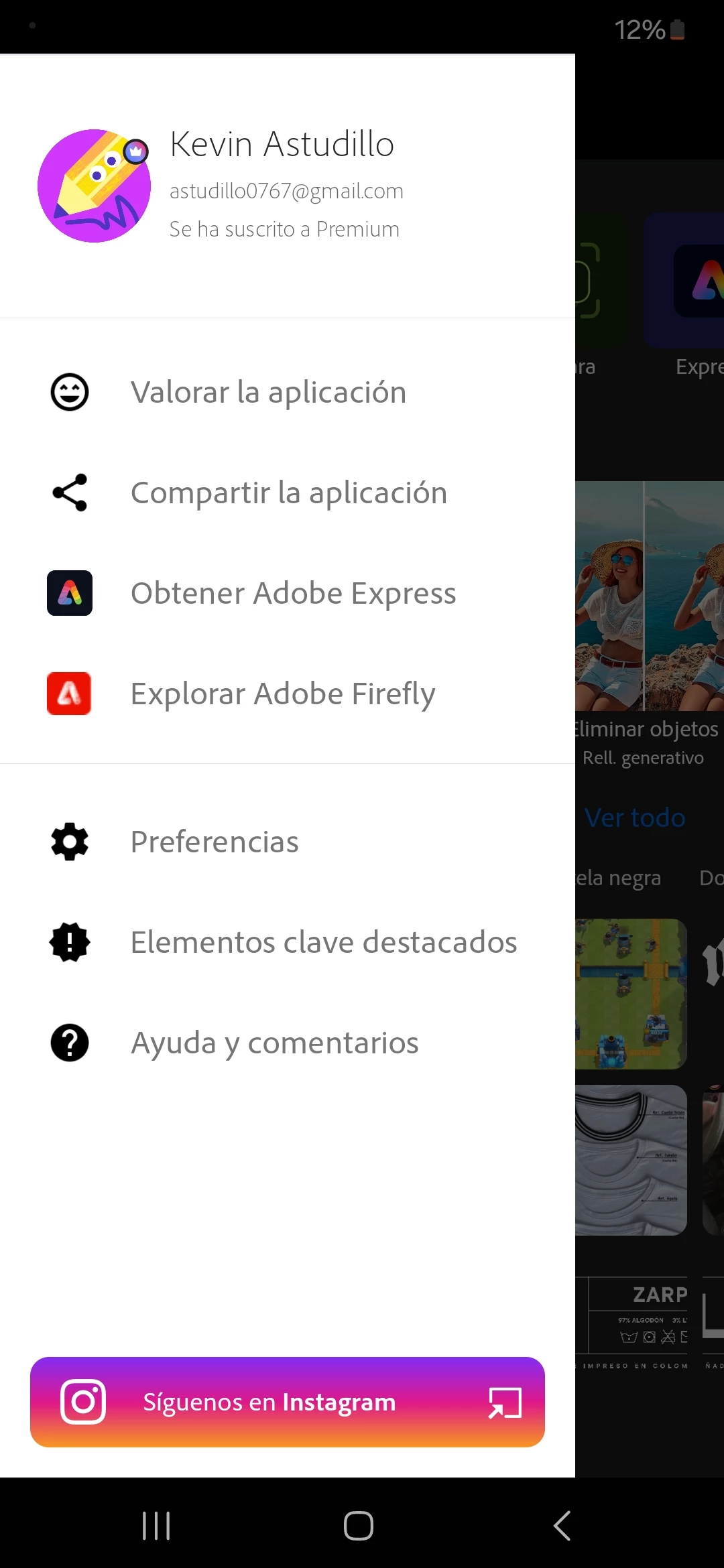
Task: Follow on Instagram via Síguenos banner
Action: [288, 1402]
